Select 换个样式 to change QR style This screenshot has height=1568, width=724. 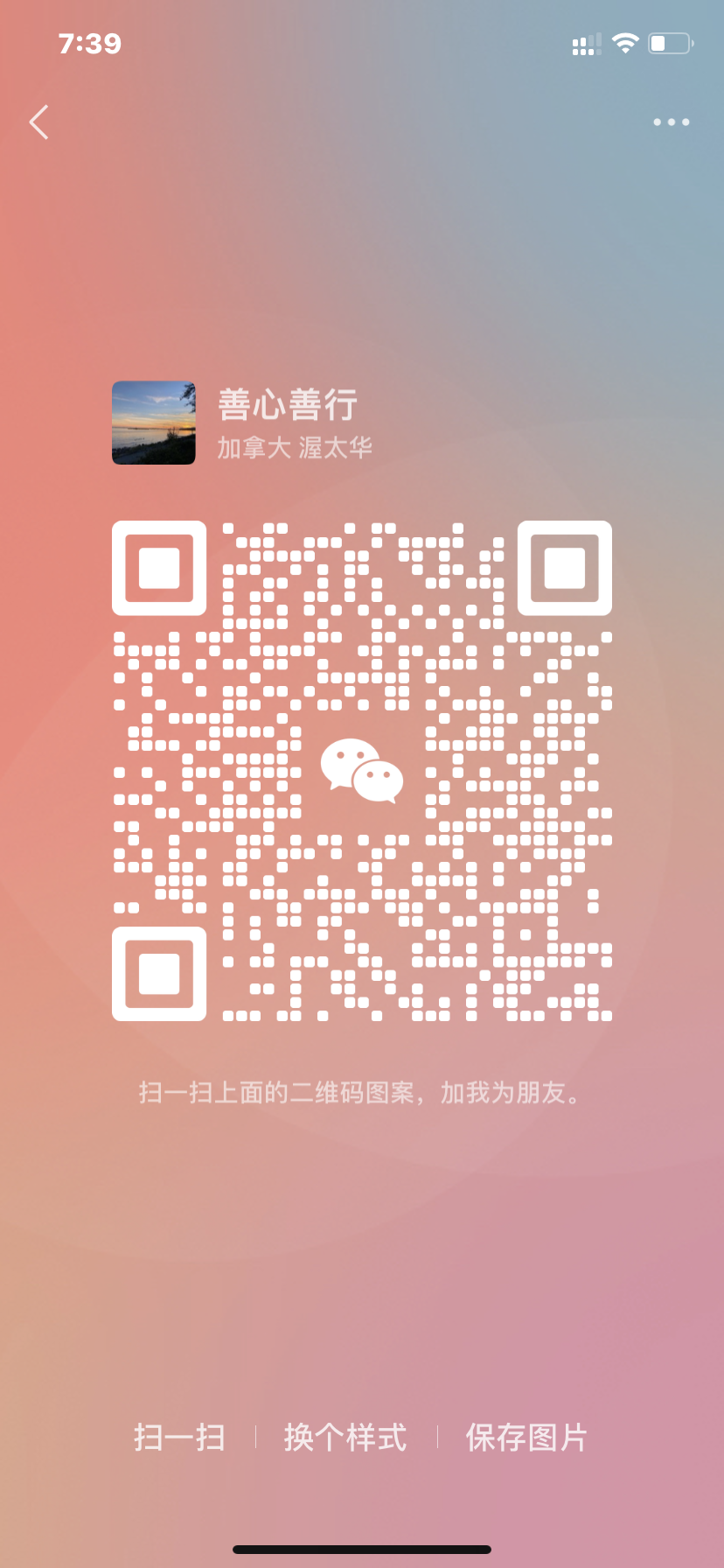345,1438
